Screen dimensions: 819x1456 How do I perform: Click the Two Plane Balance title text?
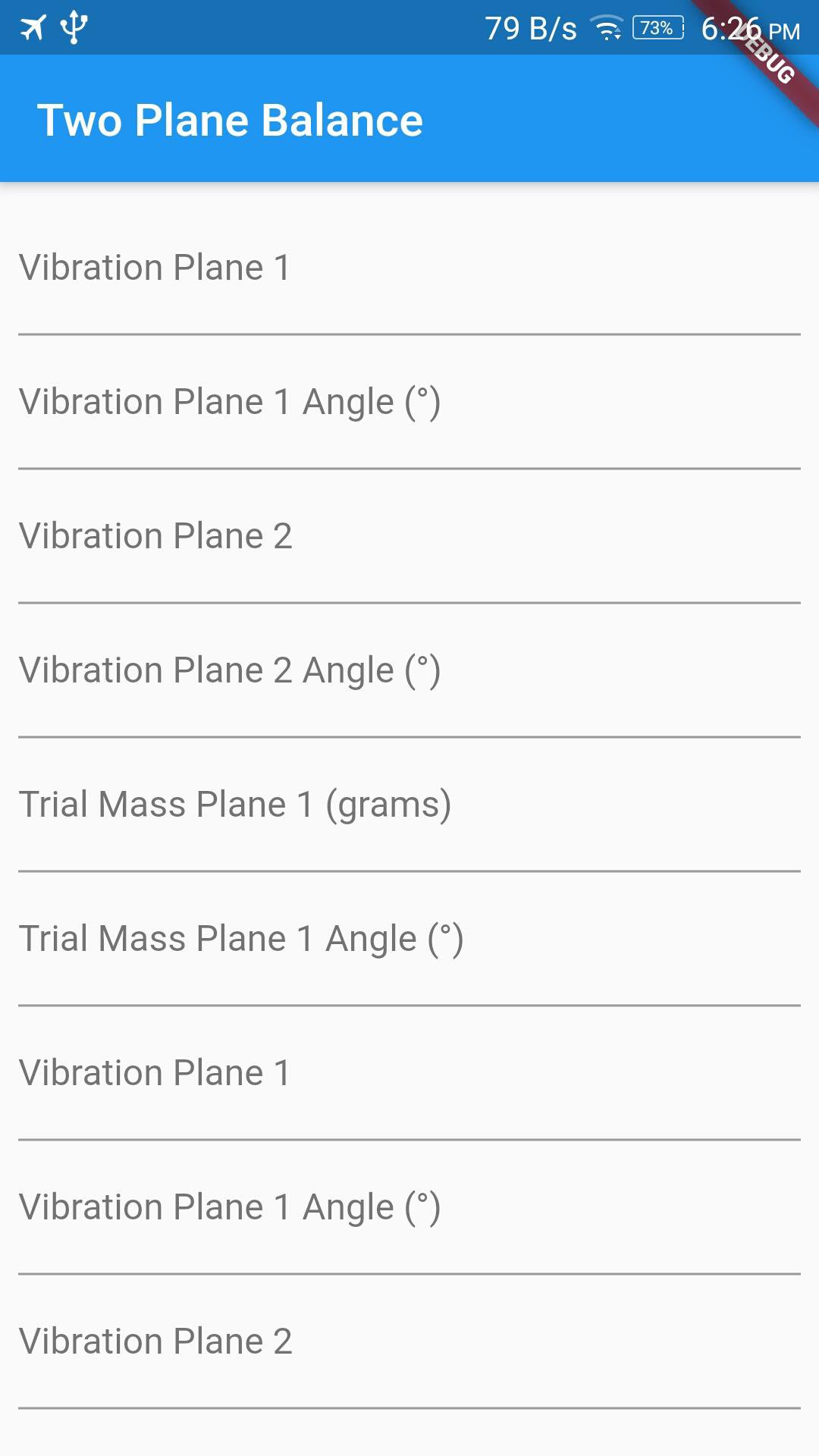point(231,119)
